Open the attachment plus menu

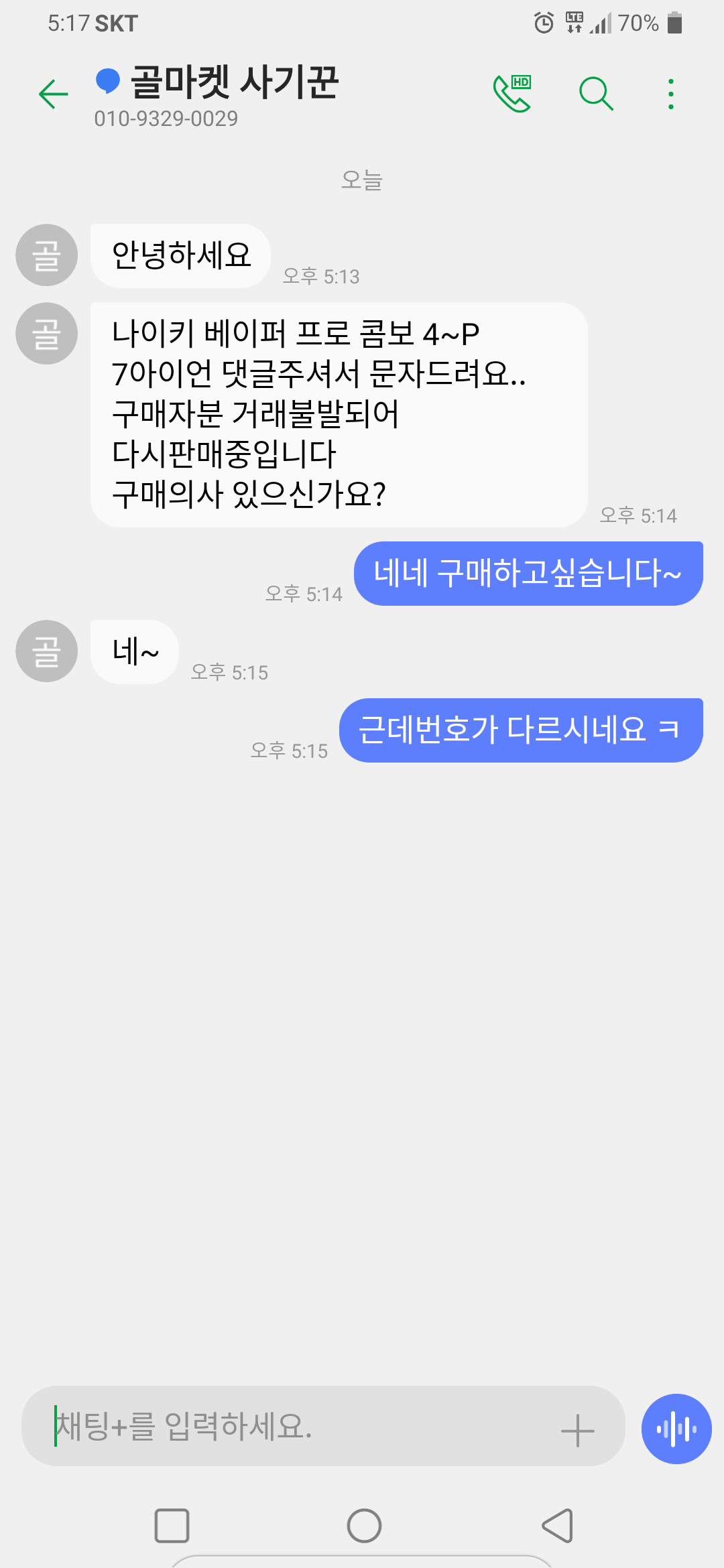pyautogui.click(x=577, y=1431)
